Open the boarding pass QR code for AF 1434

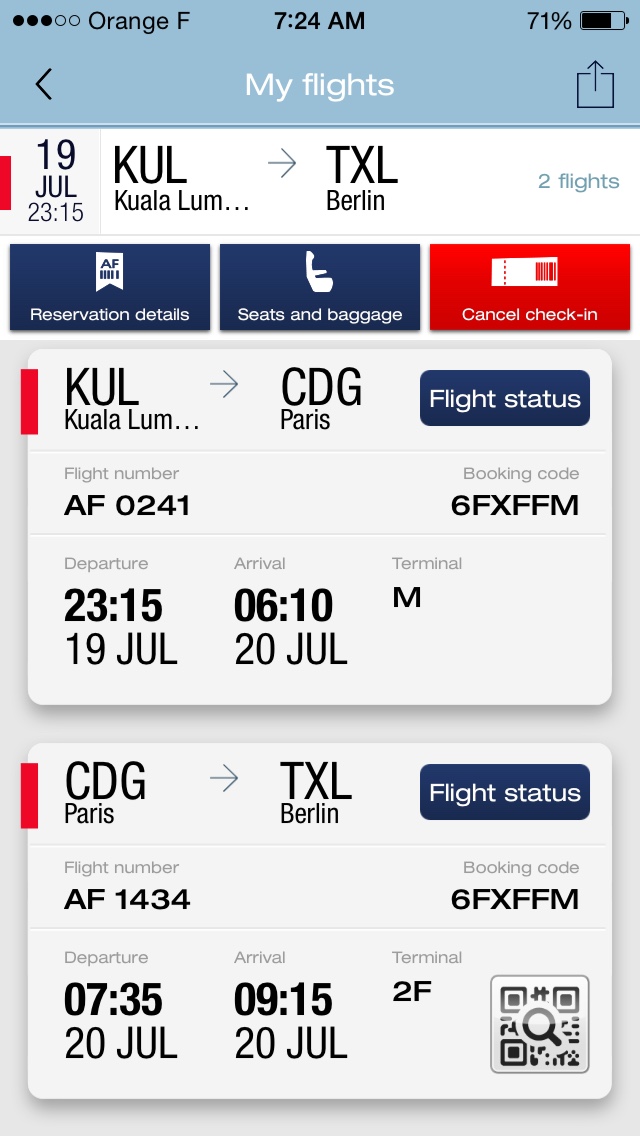click(x=539, y=1024)
